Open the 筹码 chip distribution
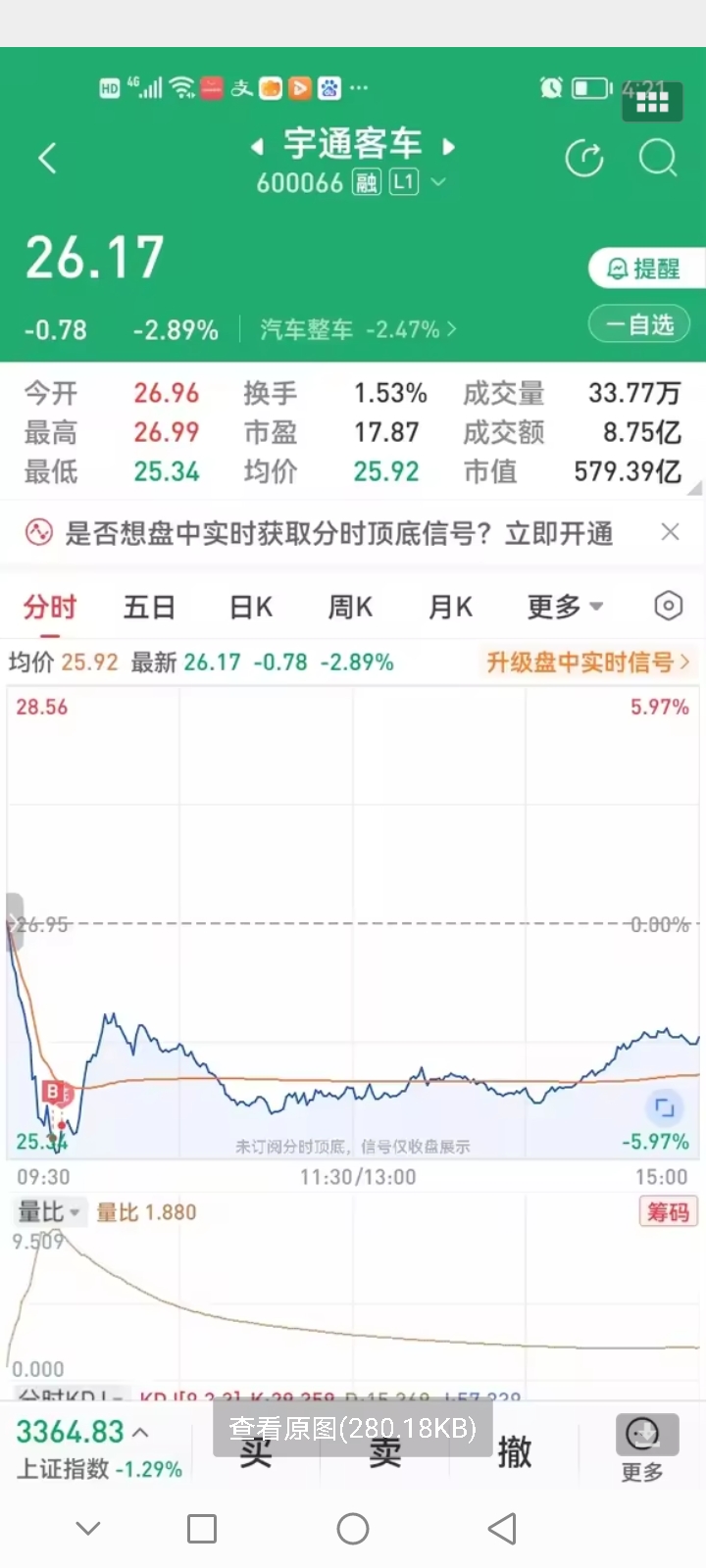The height and width of the screenshot is (1568, 706). (668, 1212)
